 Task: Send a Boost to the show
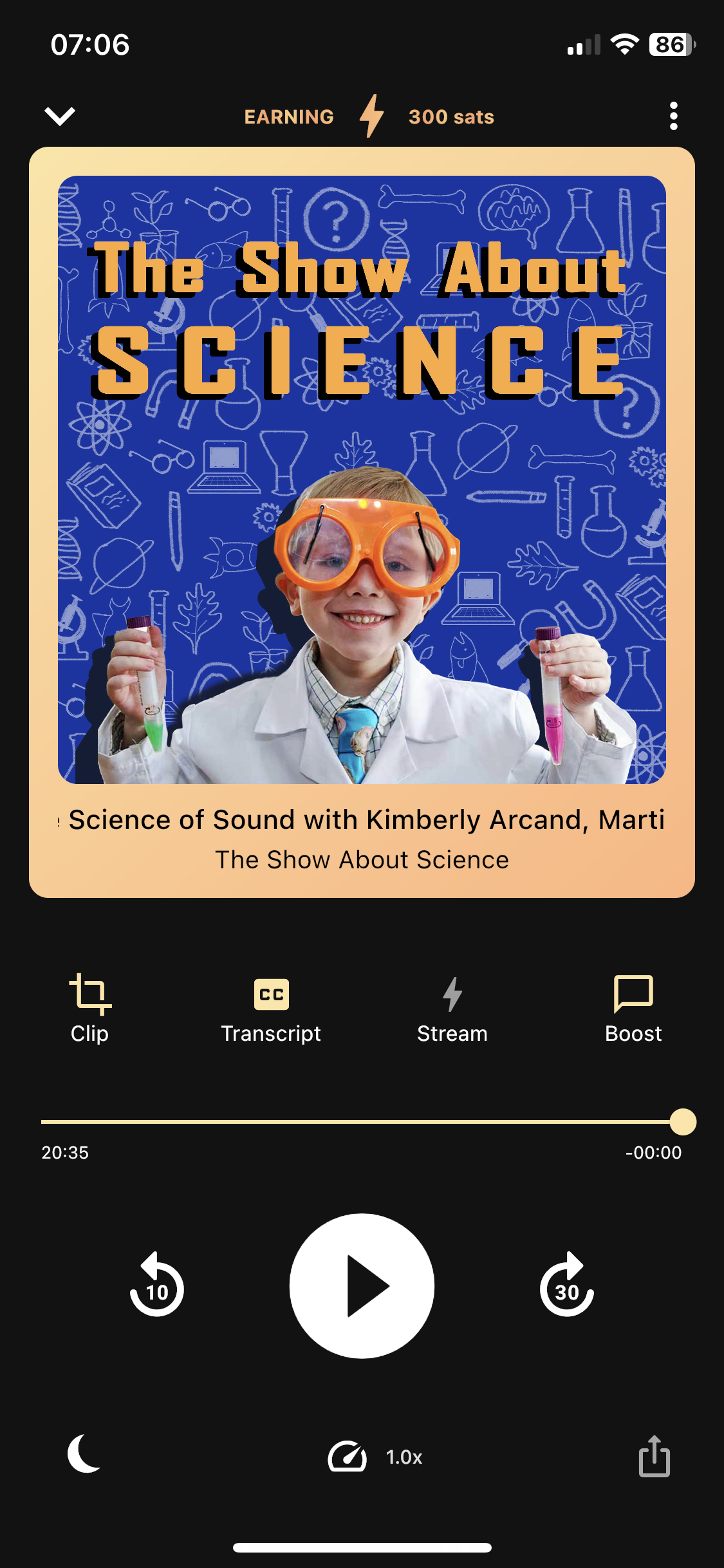[x=633, y=1008]
